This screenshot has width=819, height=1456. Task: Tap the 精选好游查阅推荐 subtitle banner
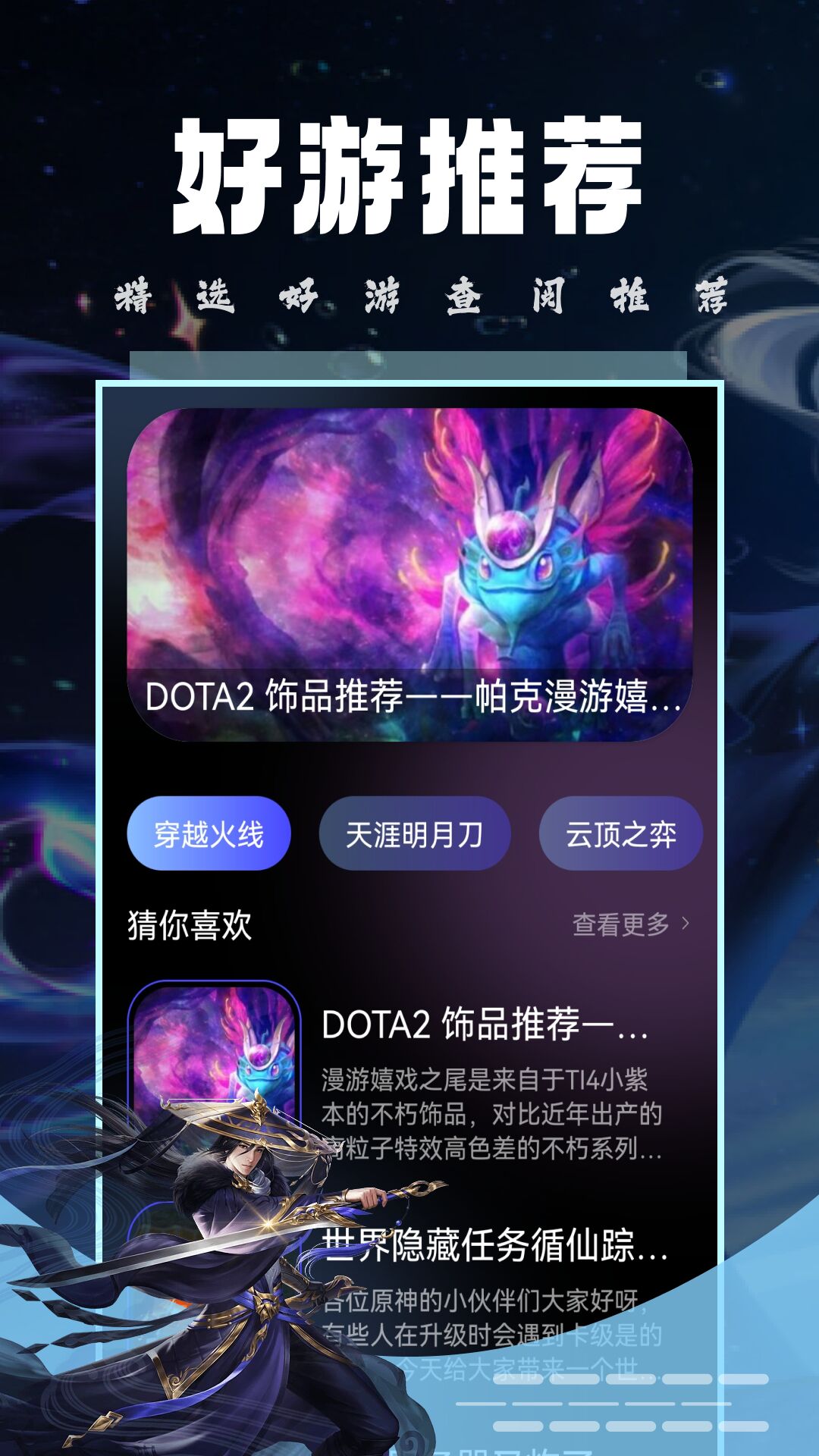[409, 294]
